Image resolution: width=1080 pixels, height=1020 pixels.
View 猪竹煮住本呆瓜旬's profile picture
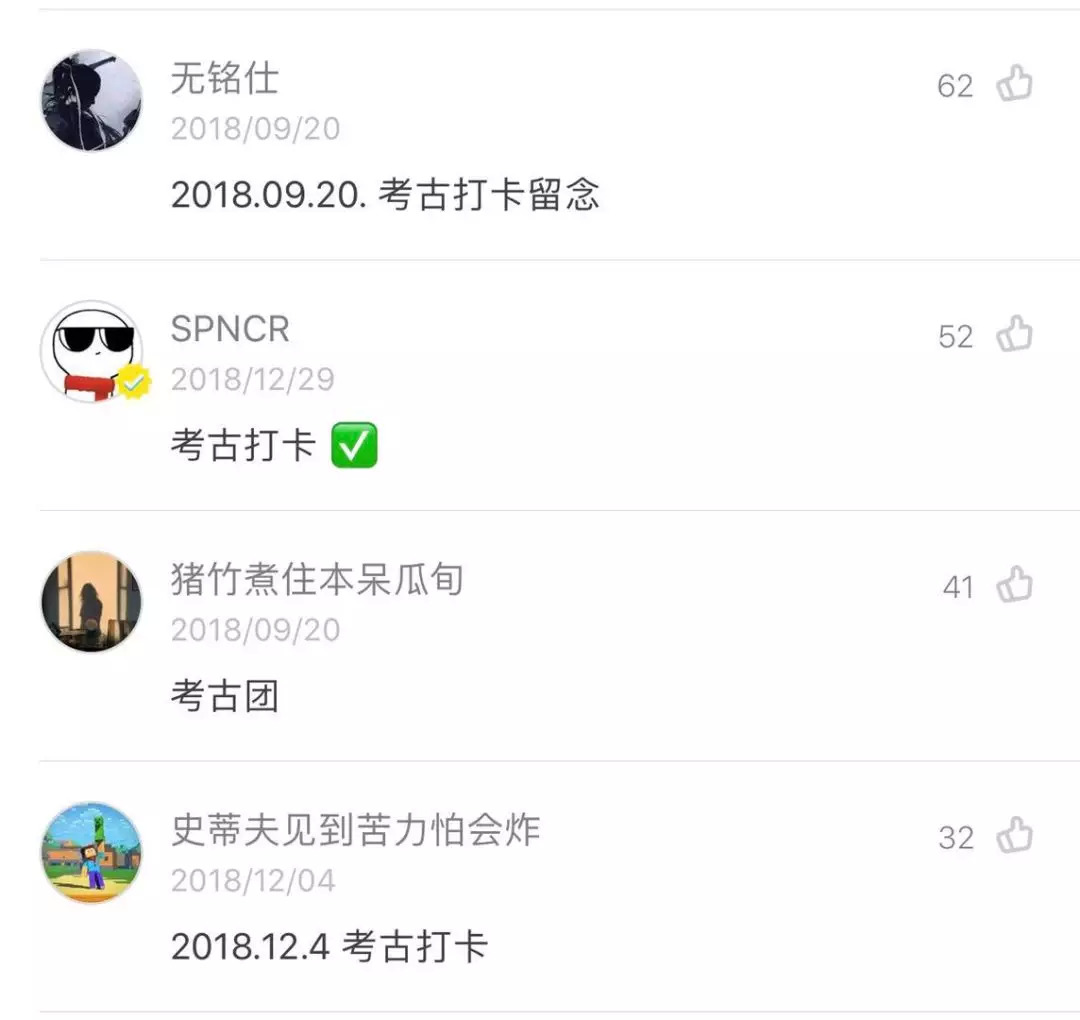(x=91, y=601)
